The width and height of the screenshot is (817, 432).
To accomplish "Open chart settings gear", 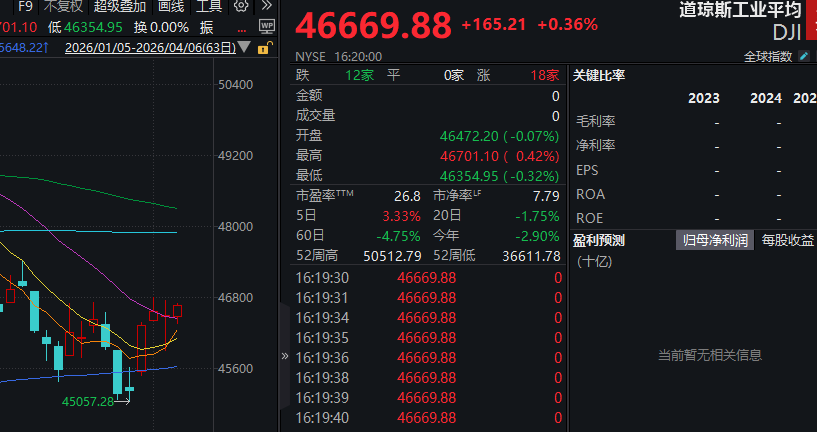I will click(240, 5).
